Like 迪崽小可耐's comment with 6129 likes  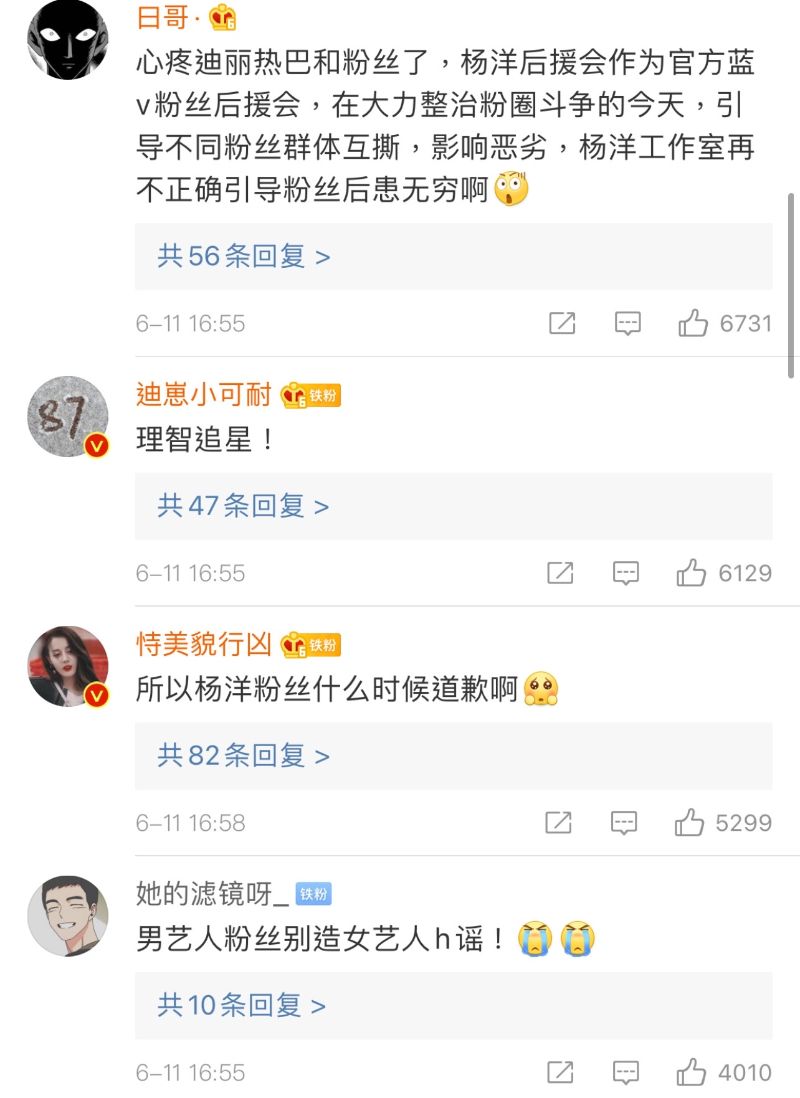click(692, 573)
